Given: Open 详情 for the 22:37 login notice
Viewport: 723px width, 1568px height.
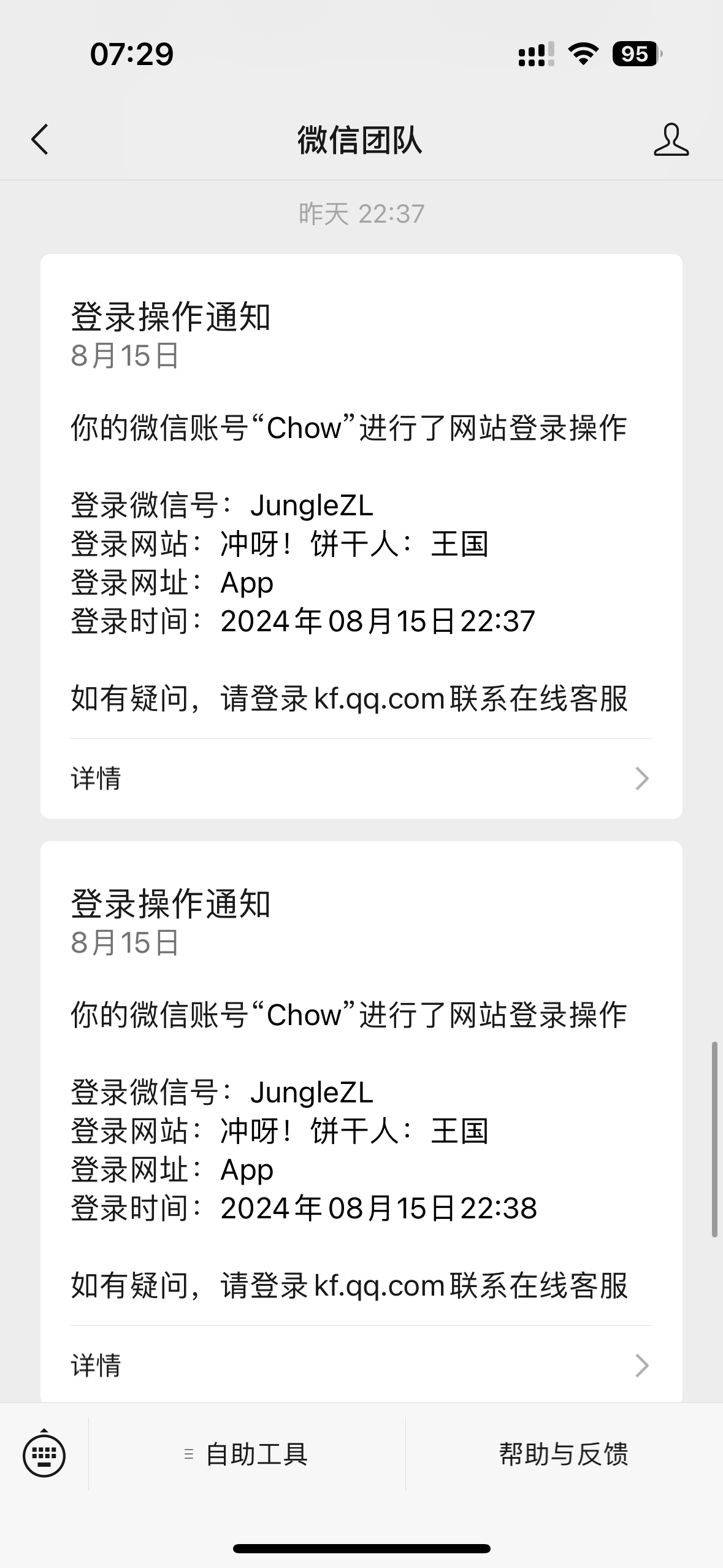Looking at the screenshot, I should 361,778.
